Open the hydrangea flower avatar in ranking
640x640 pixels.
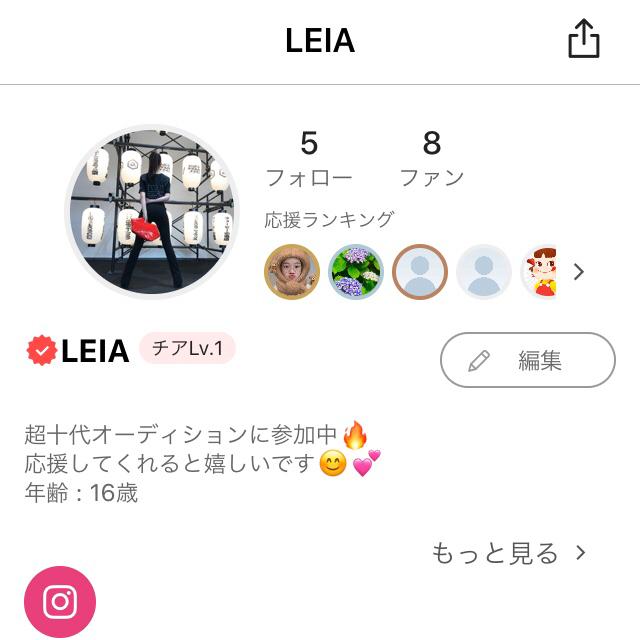356,272
